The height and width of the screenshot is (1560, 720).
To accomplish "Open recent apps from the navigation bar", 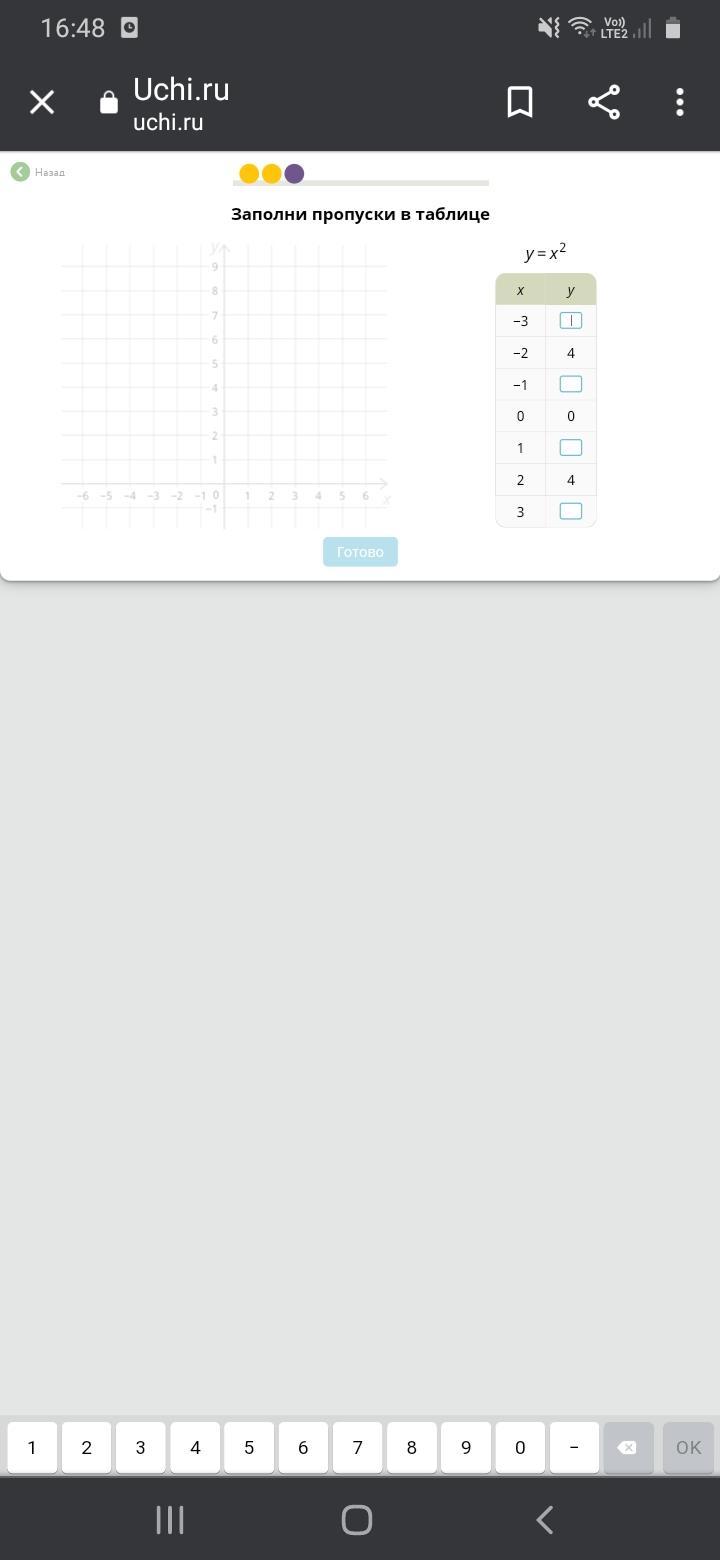I will tap(170, 1520).
